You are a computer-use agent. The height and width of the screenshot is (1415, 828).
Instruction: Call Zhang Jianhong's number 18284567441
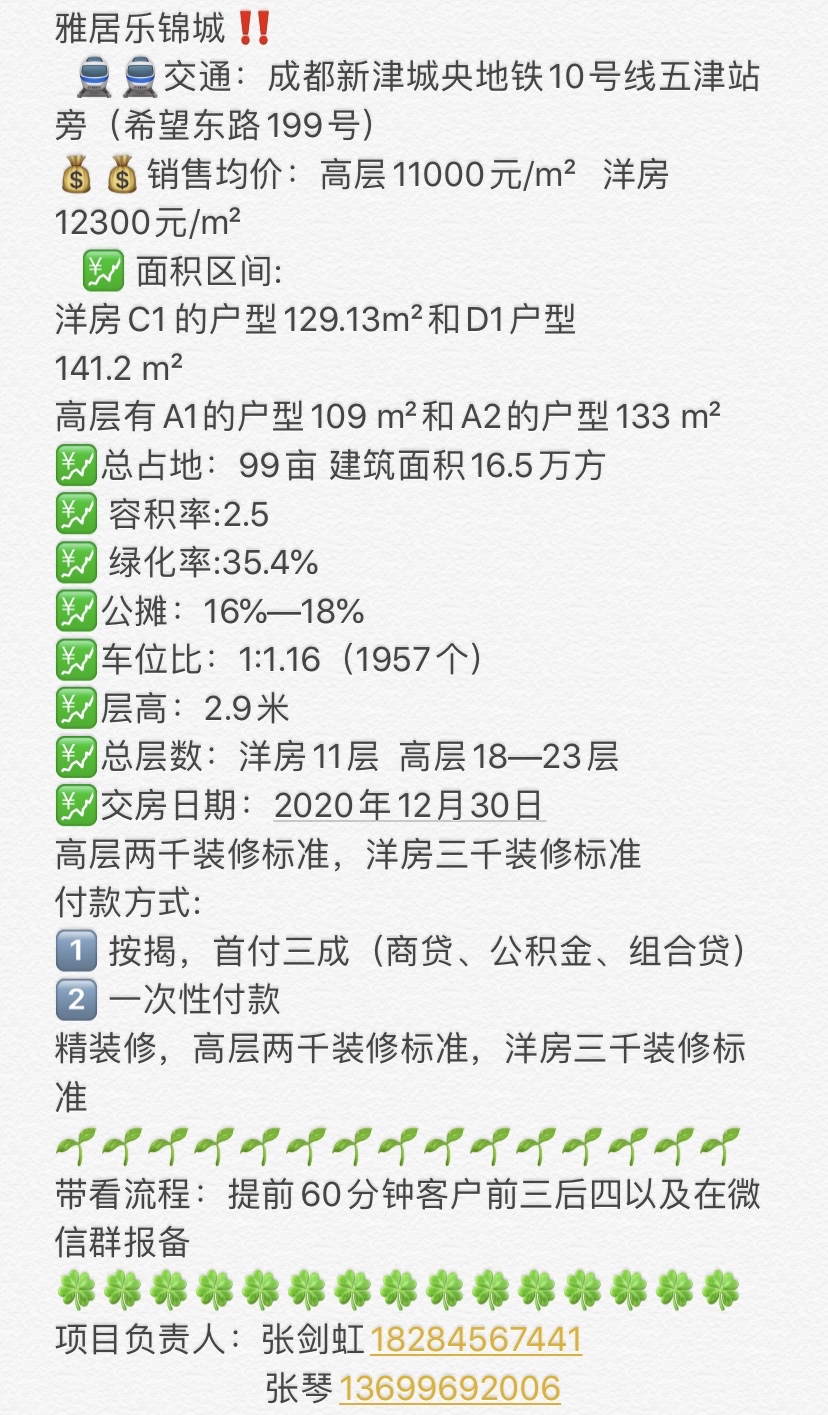[477, 1339]
